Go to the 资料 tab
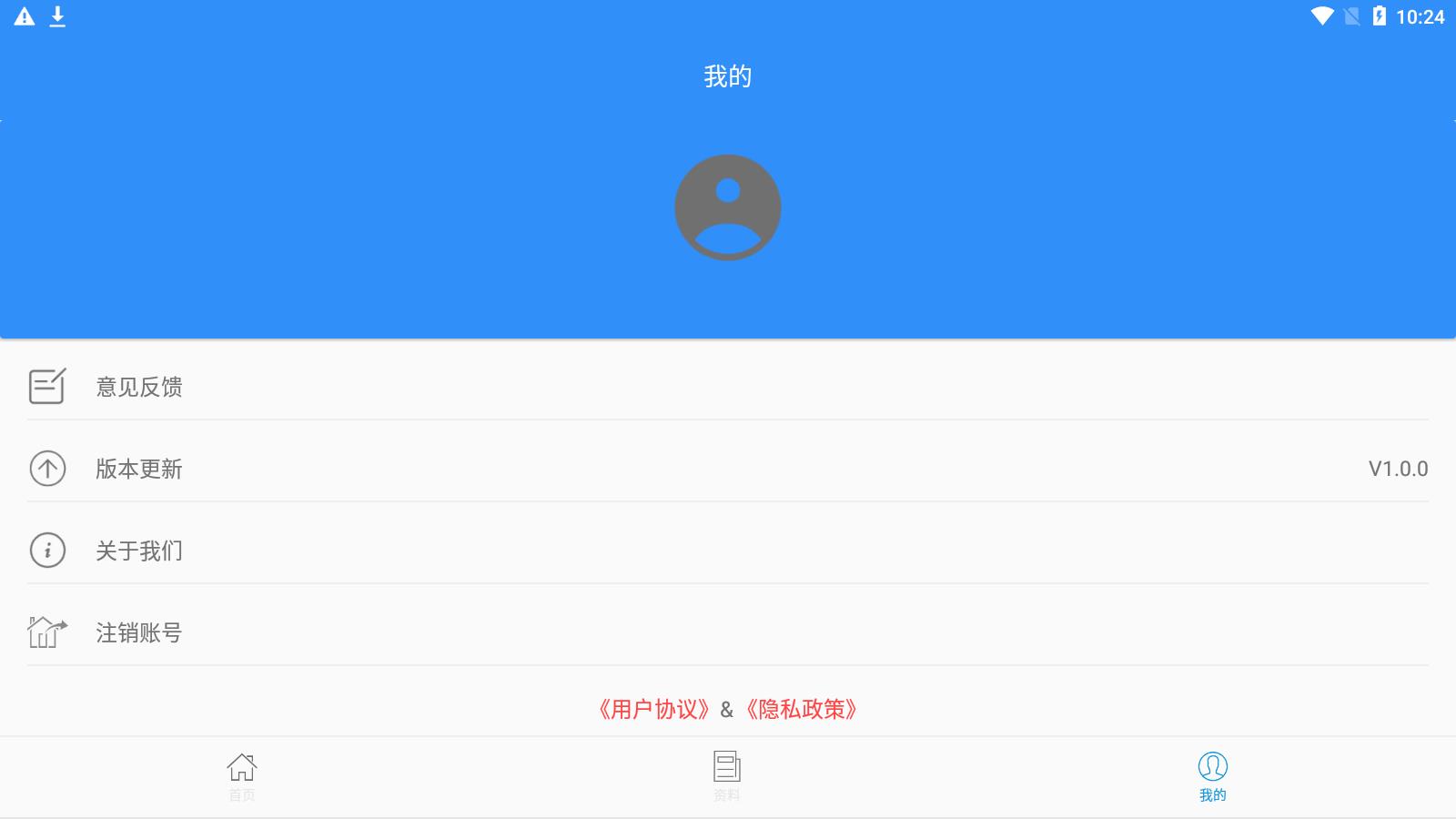Viewport: 1456px width, 819px height. 727,776
